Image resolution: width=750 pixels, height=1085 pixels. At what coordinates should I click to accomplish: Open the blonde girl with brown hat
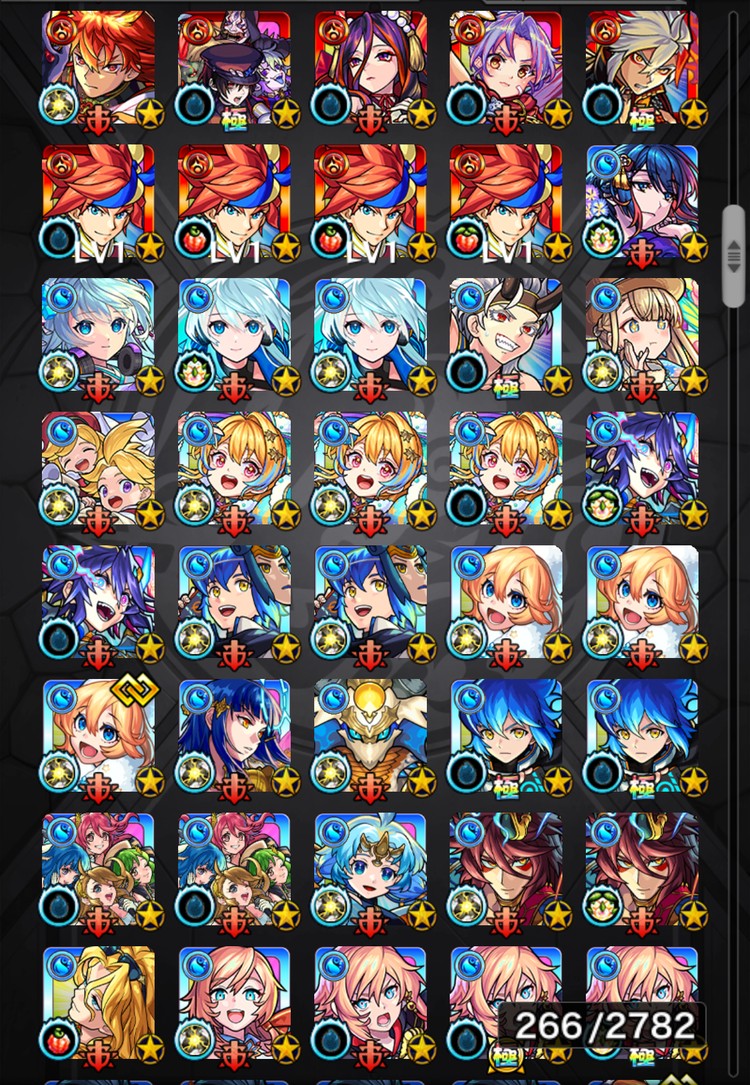[642, 336]
